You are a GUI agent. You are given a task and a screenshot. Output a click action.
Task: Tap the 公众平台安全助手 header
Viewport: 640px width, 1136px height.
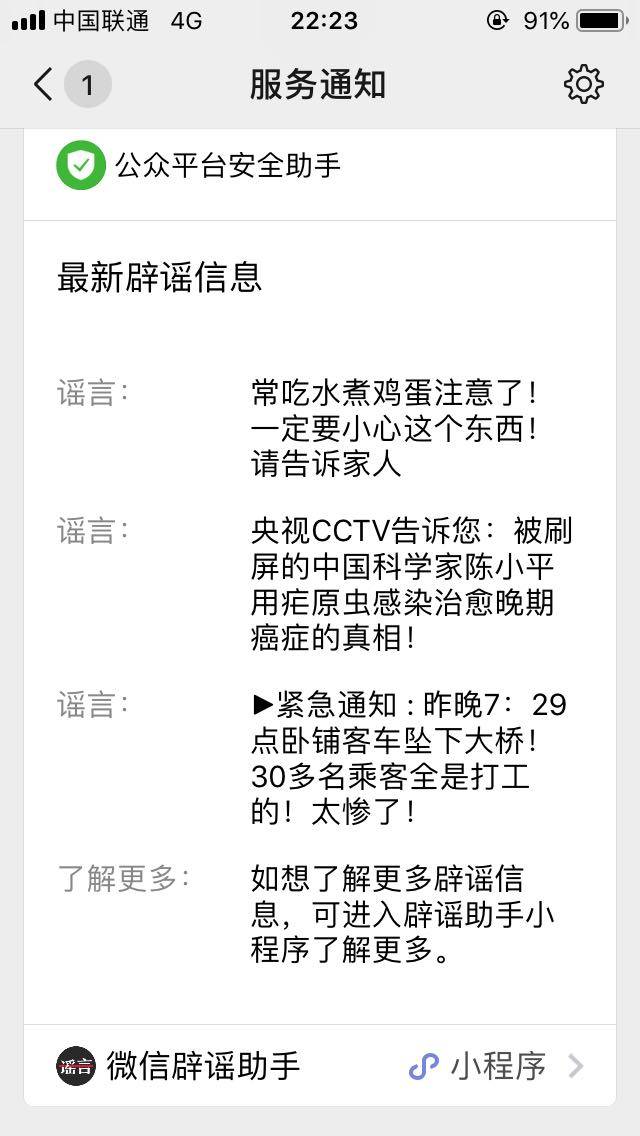(228, 166)
